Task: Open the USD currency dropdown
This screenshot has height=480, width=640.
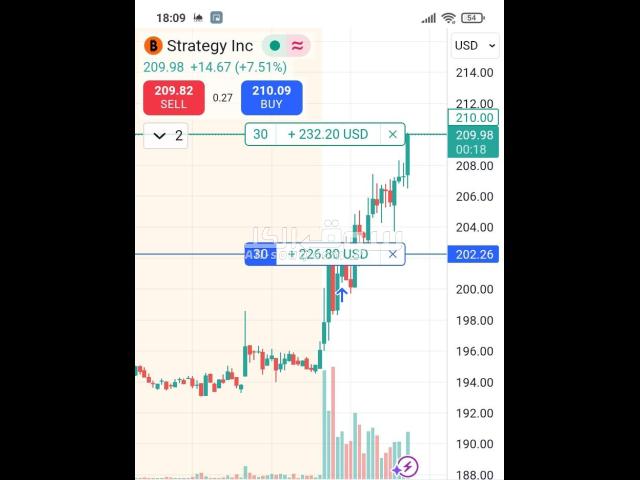Action: 475,45
